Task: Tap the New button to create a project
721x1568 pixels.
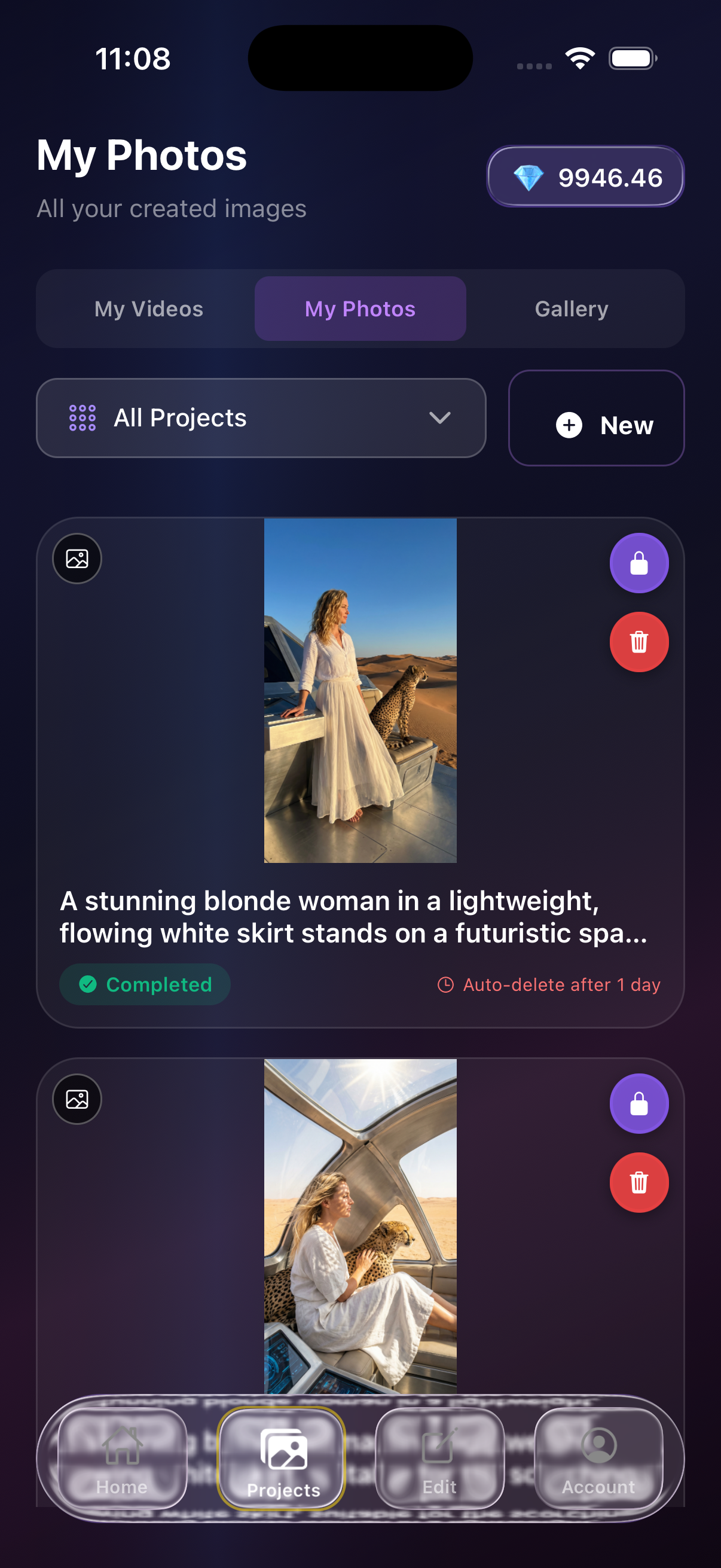Action: tap(596, 425)
